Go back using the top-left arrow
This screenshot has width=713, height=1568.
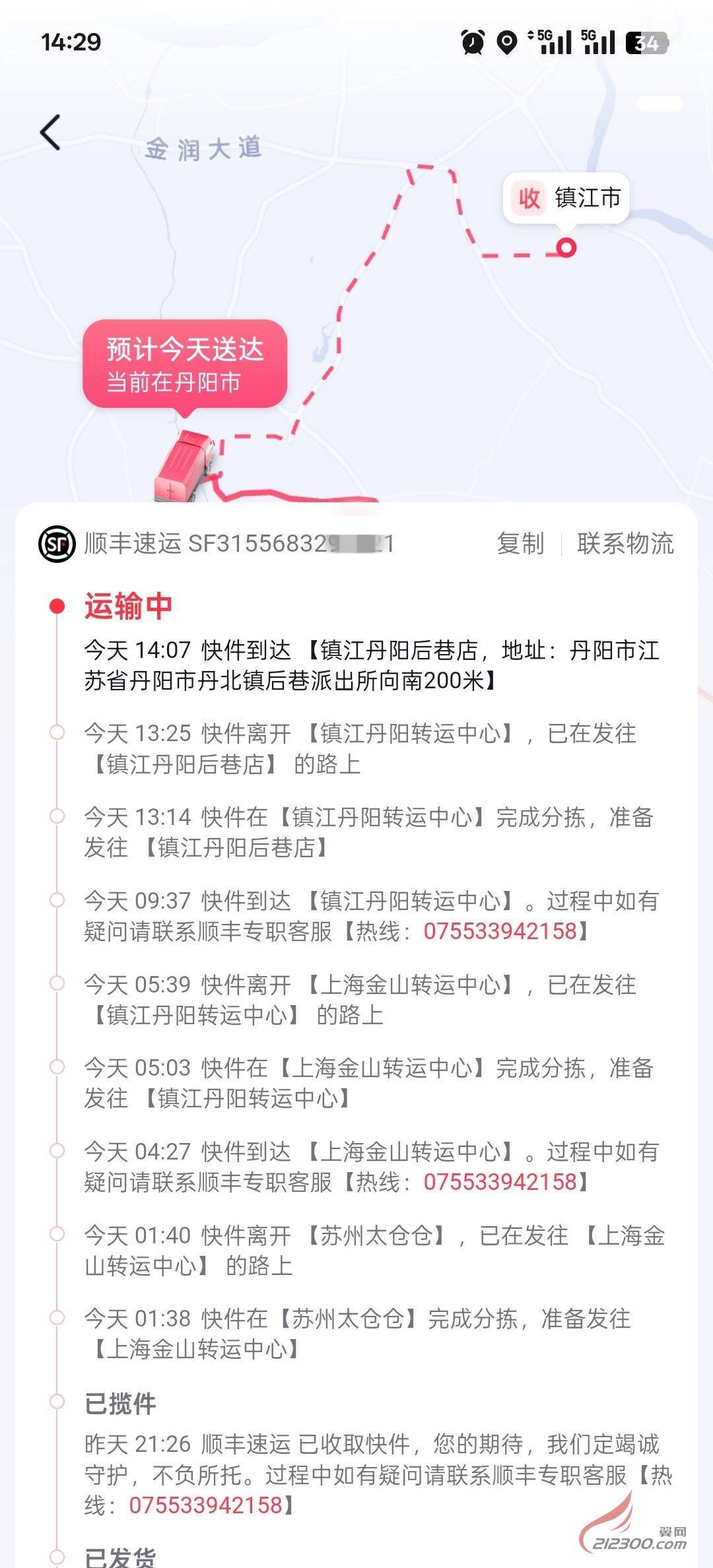pos(51,132)
